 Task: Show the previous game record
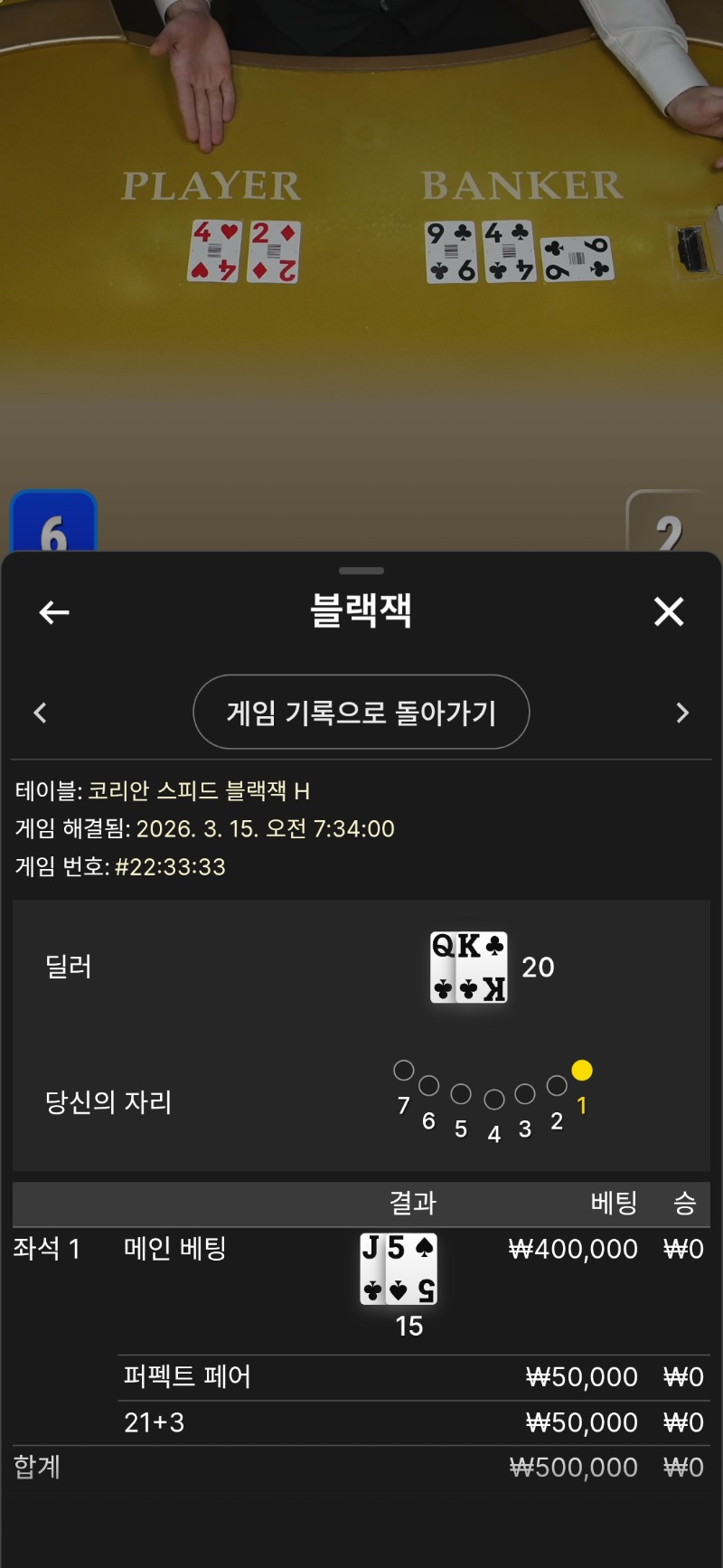(x=40, y=713)
